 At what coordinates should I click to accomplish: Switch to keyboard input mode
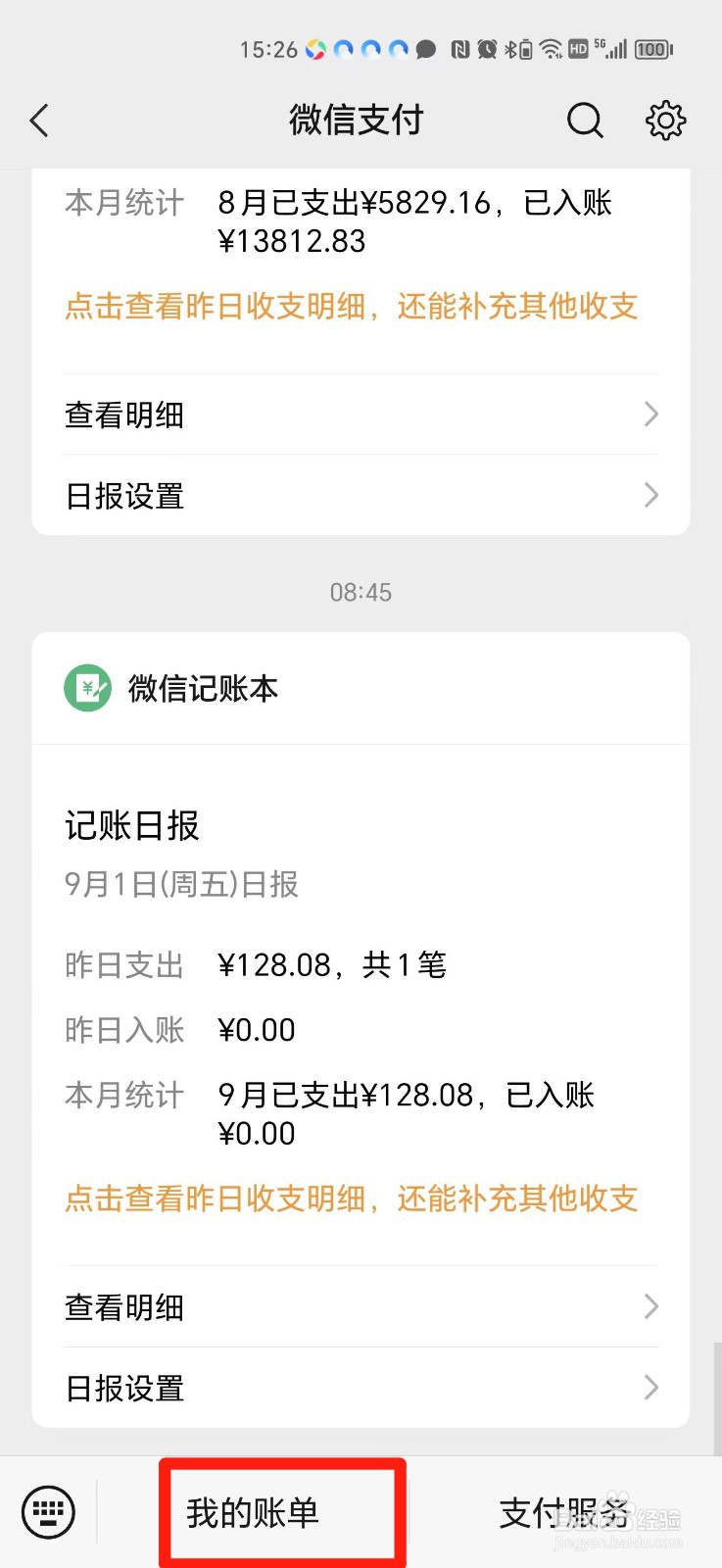48,1512
